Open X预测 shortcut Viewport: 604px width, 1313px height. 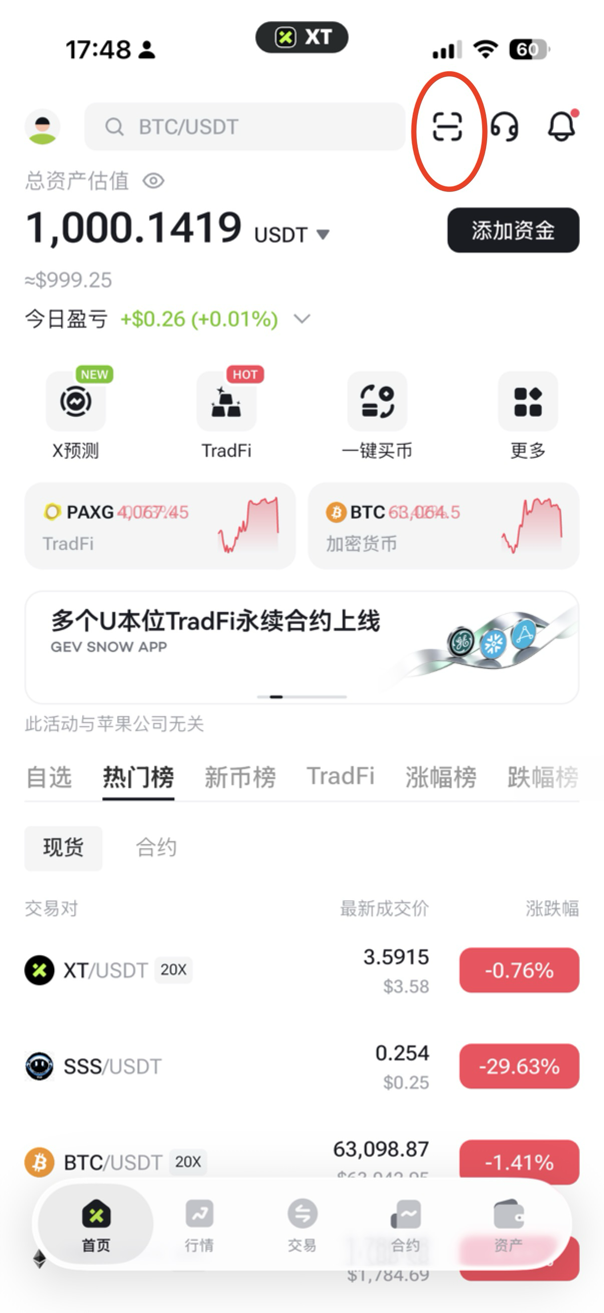click(x=76, y=415)
